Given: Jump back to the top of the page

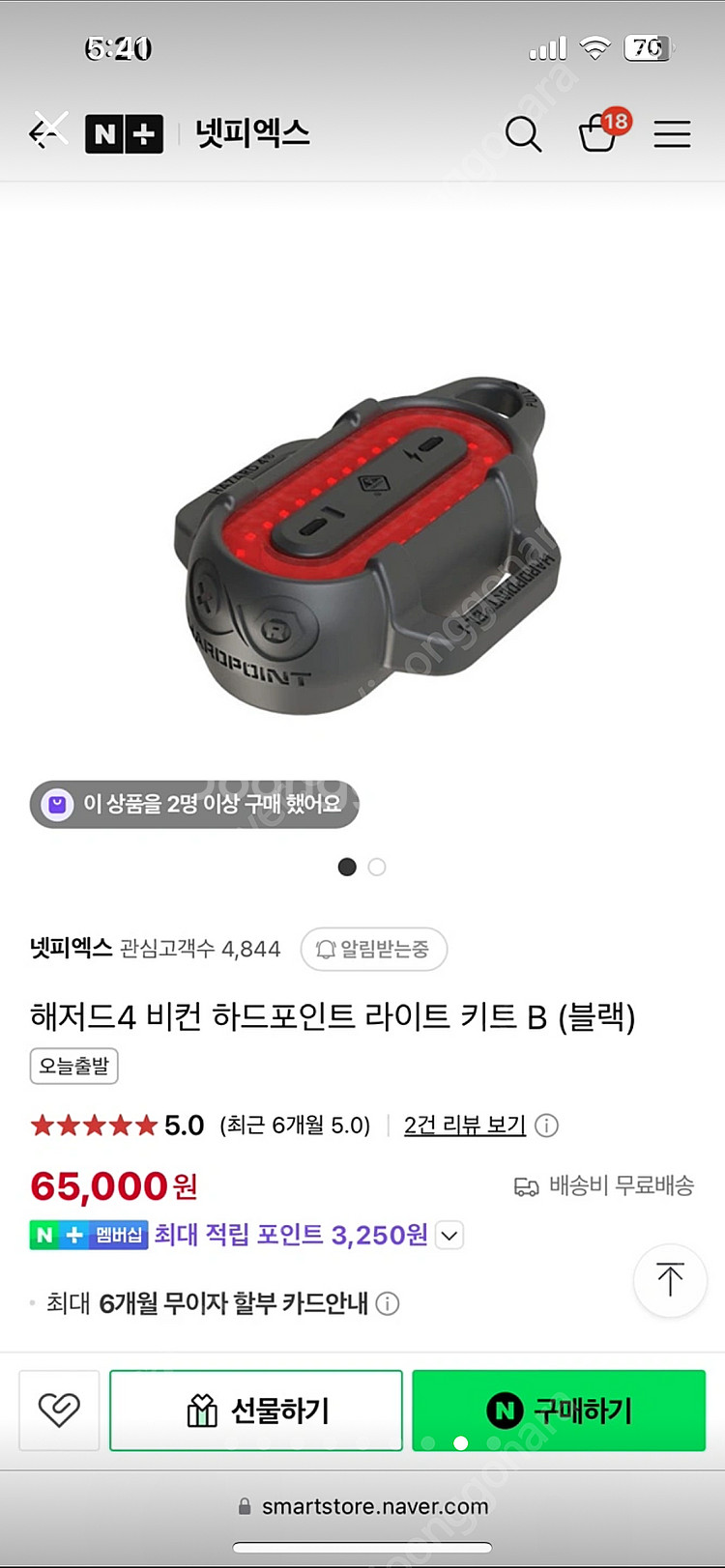Looking at the screenshot, I should point(670,1280).
